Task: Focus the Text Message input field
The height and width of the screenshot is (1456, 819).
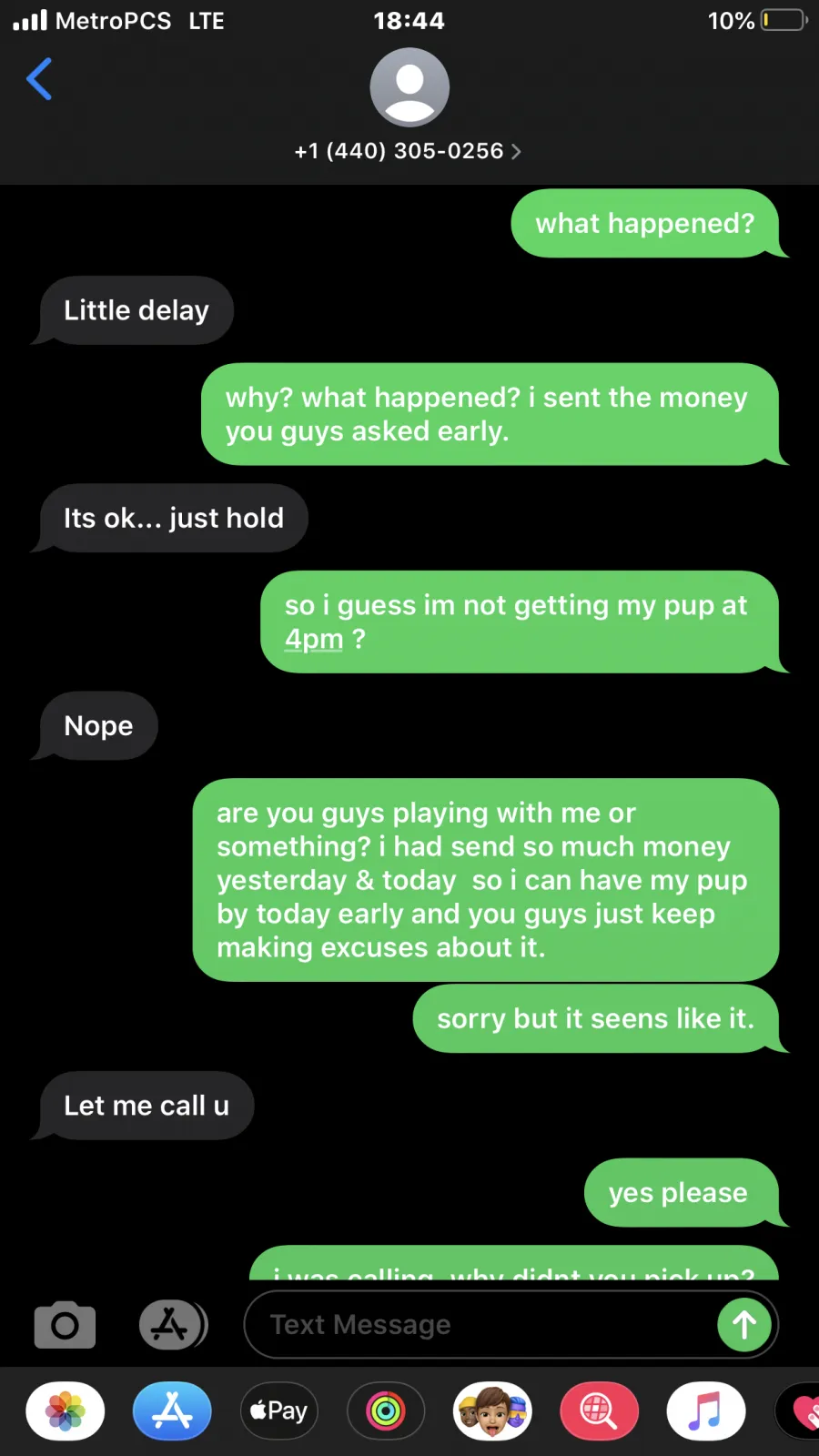Action: pos(482,1325)
